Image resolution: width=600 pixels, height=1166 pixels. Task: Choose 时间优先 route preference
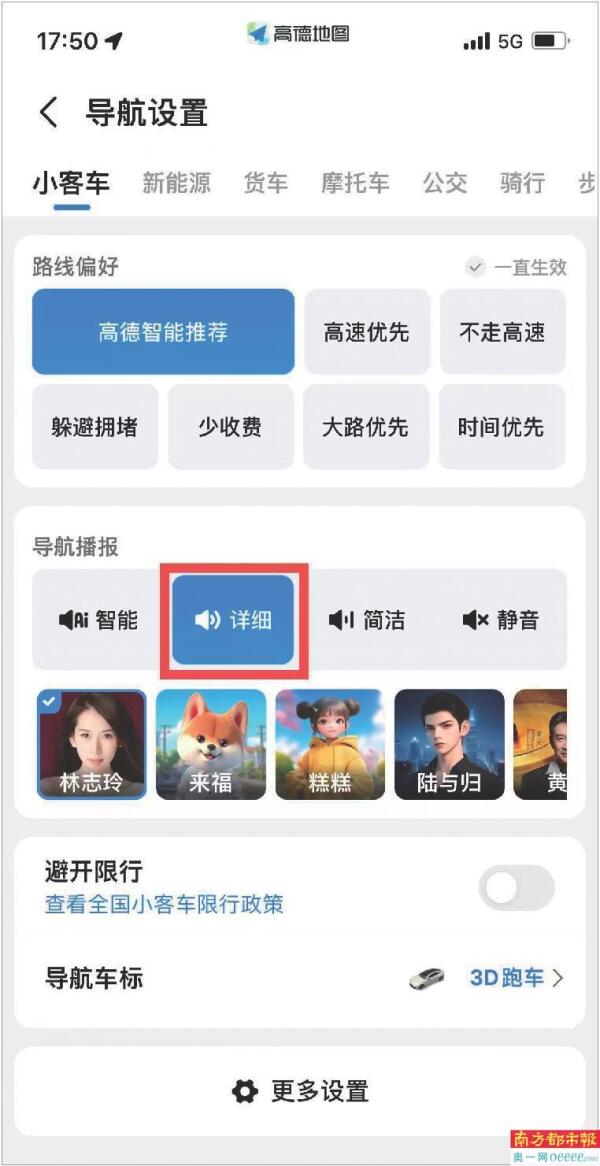click(502, 427)
